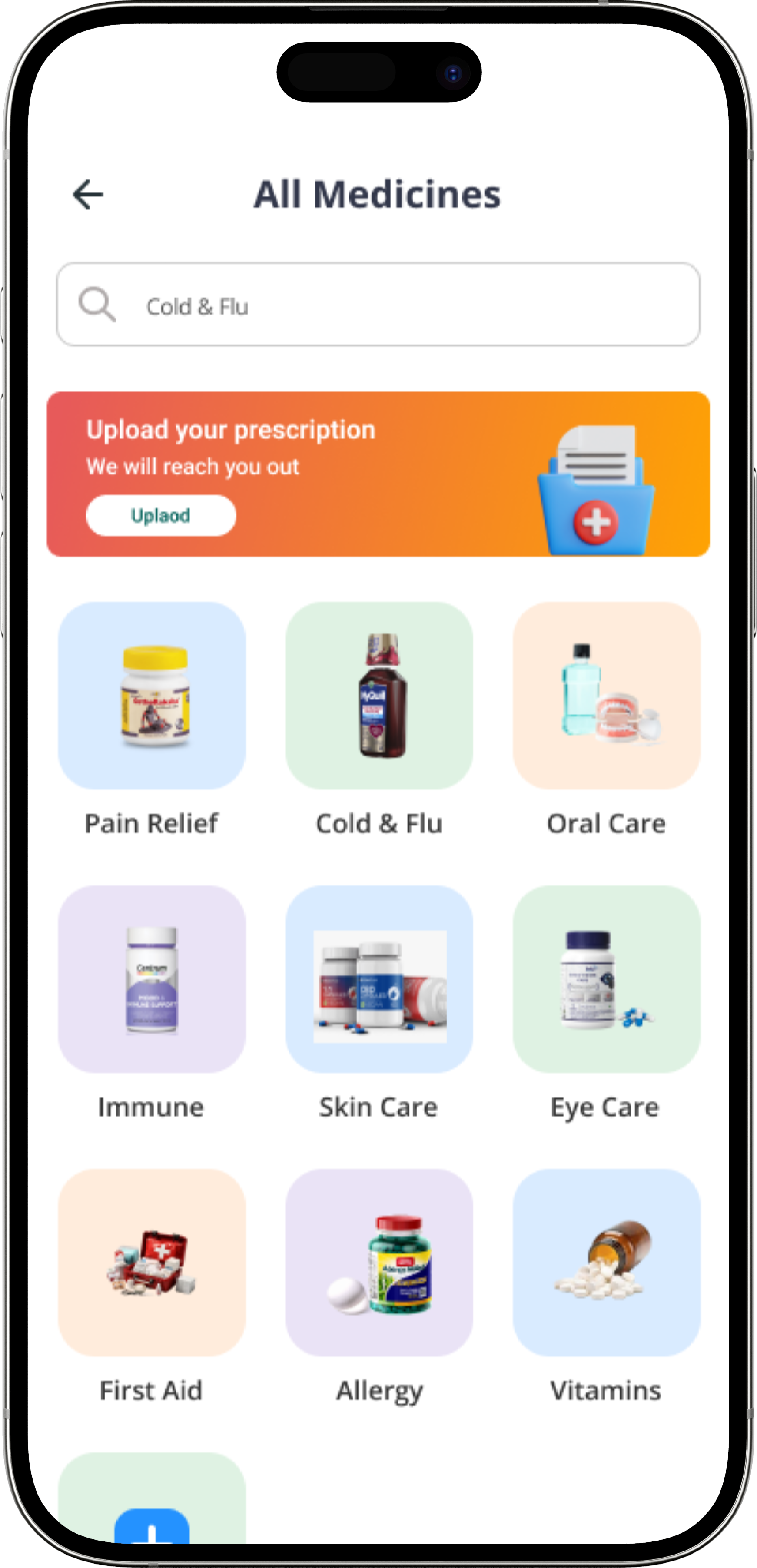Open the Skin Care category
This screenshot has height=1568, width=757.
379,979
